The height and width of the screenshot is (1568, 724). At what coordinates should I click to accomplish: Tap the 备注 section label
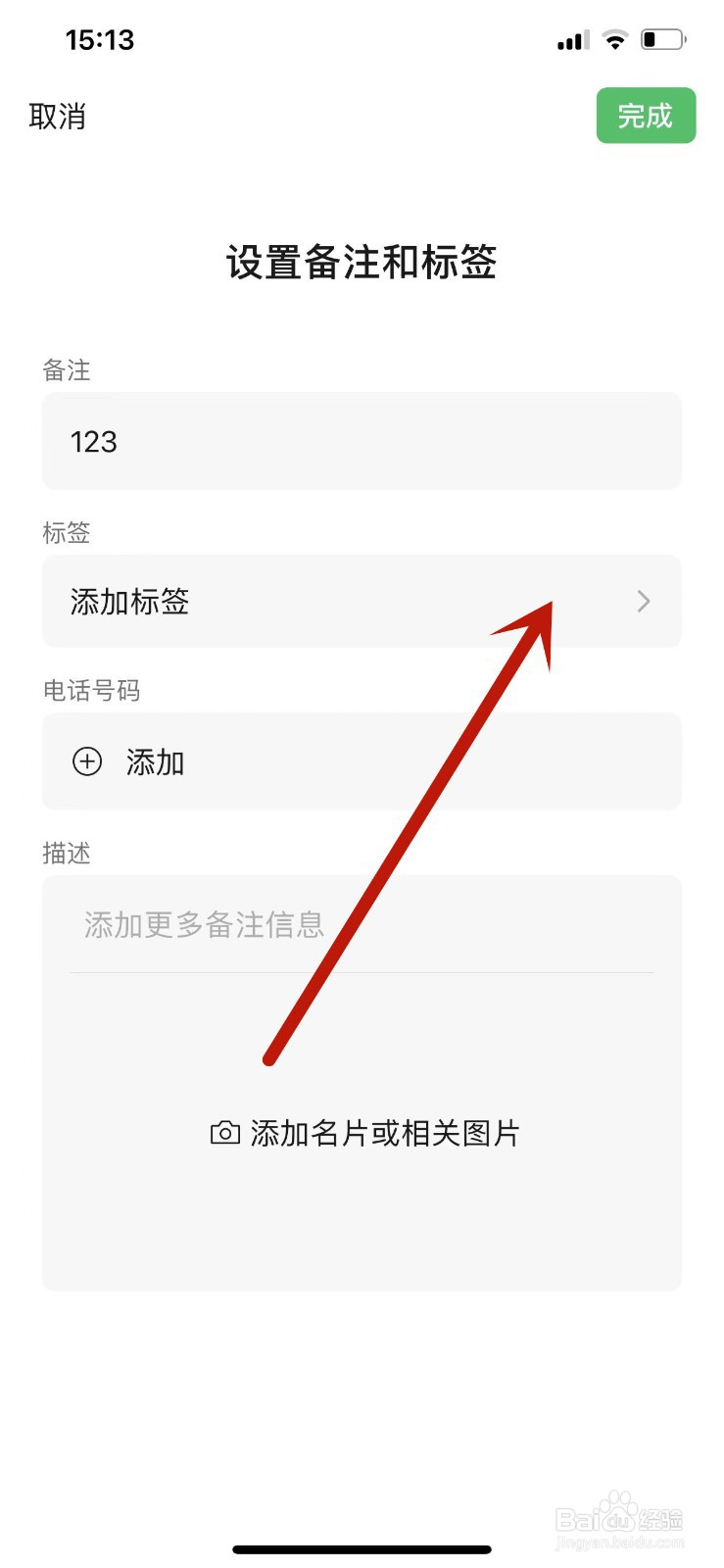[65, 370]
